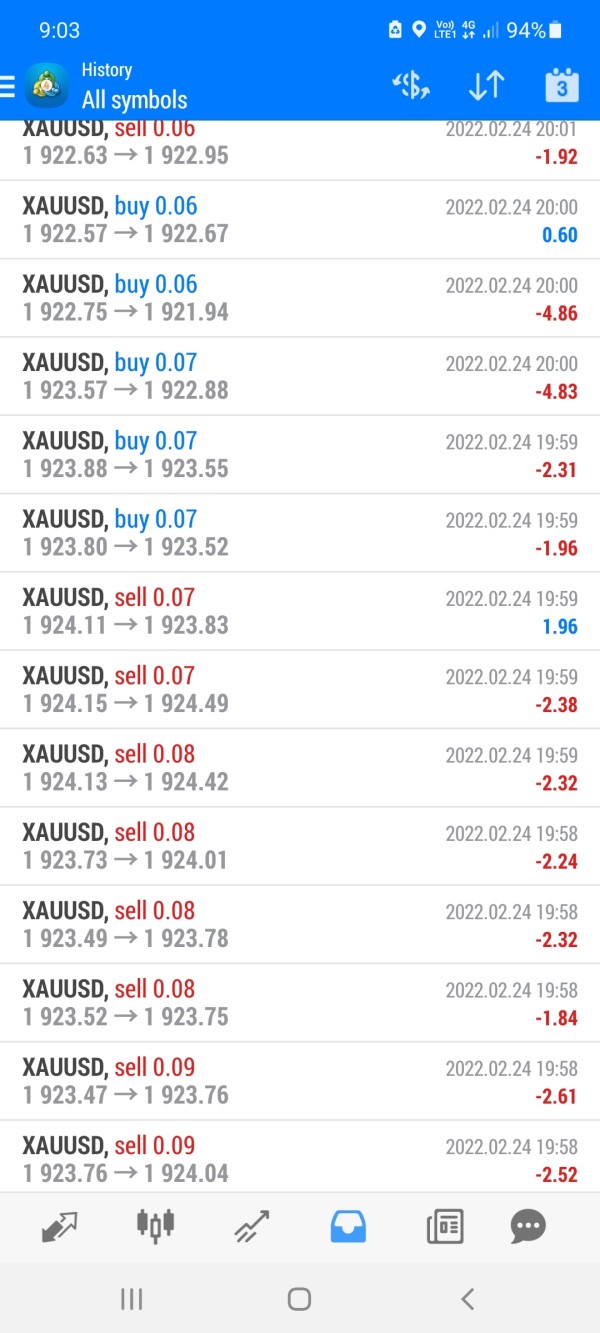
Task: Switch to the candlestick Chart tab
Action: coord(155,1225)
